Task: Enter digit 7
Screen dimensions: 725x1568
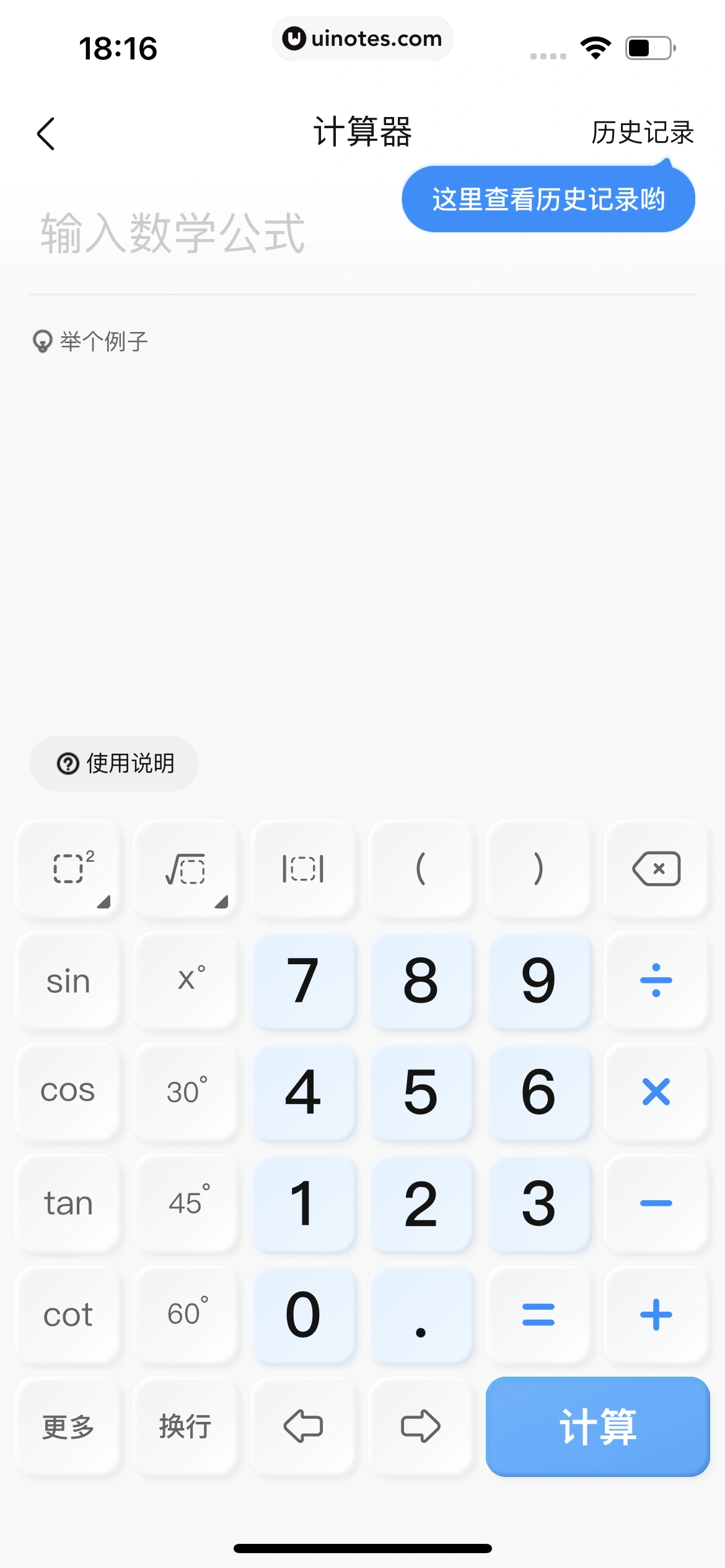Action: click(303, 981)
